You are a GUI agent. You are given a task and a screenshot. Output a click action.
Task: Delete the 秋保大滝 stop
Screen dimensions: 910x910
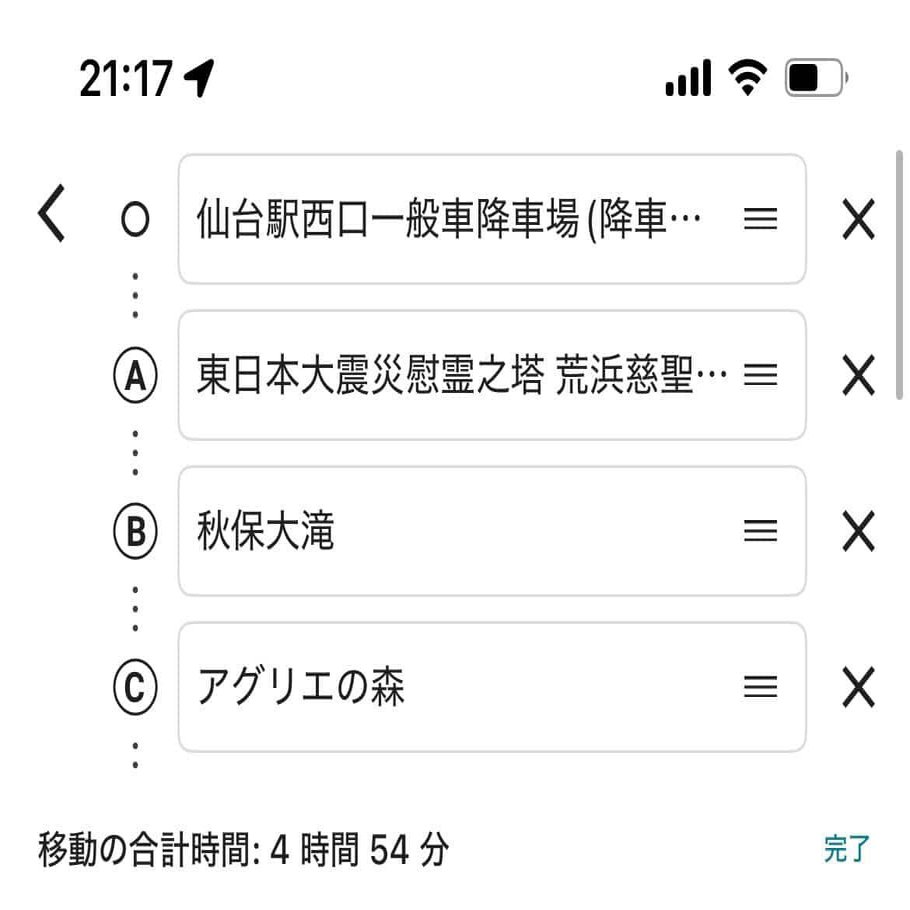[858, 531]
